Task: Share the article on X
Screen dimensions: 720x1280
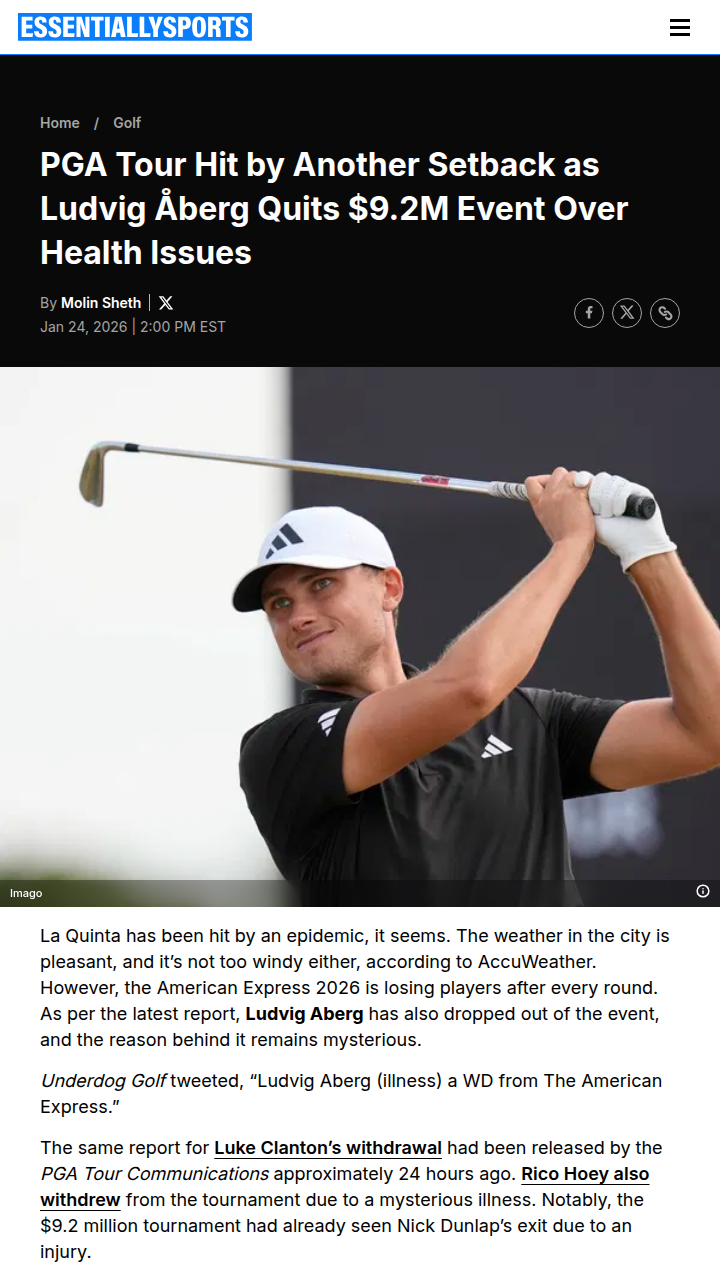Action: pyautogui.click(x=627, y=313)
